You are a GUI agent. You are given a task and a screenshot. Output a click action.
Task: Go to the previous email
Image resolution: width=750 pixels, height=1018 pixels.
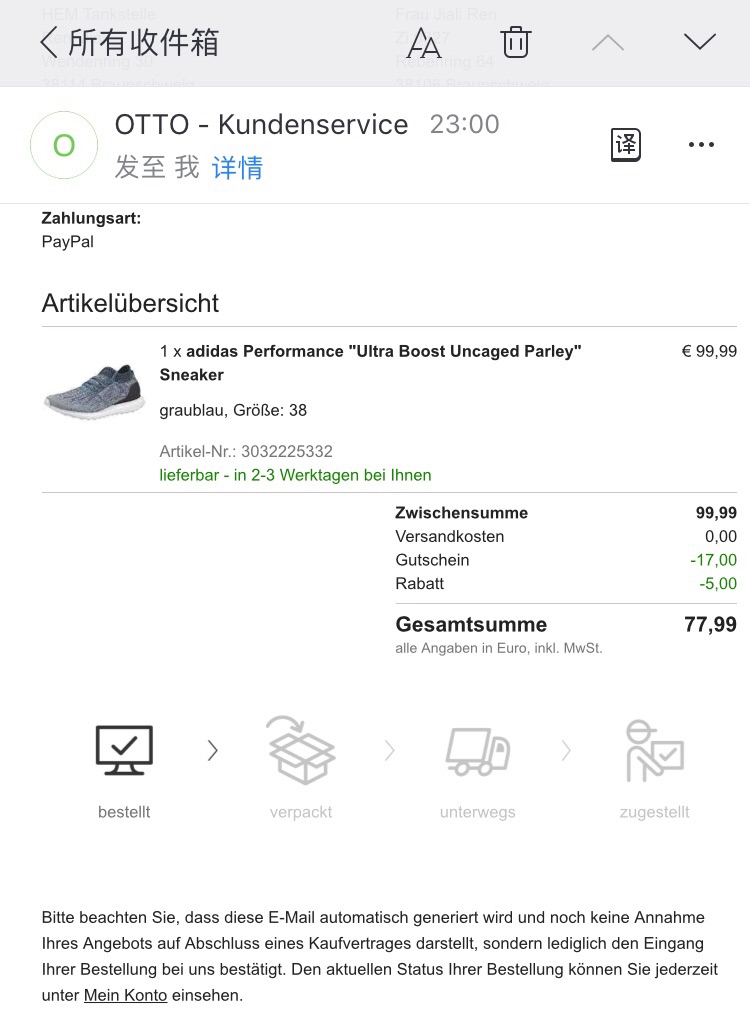[x=608, y=42]
